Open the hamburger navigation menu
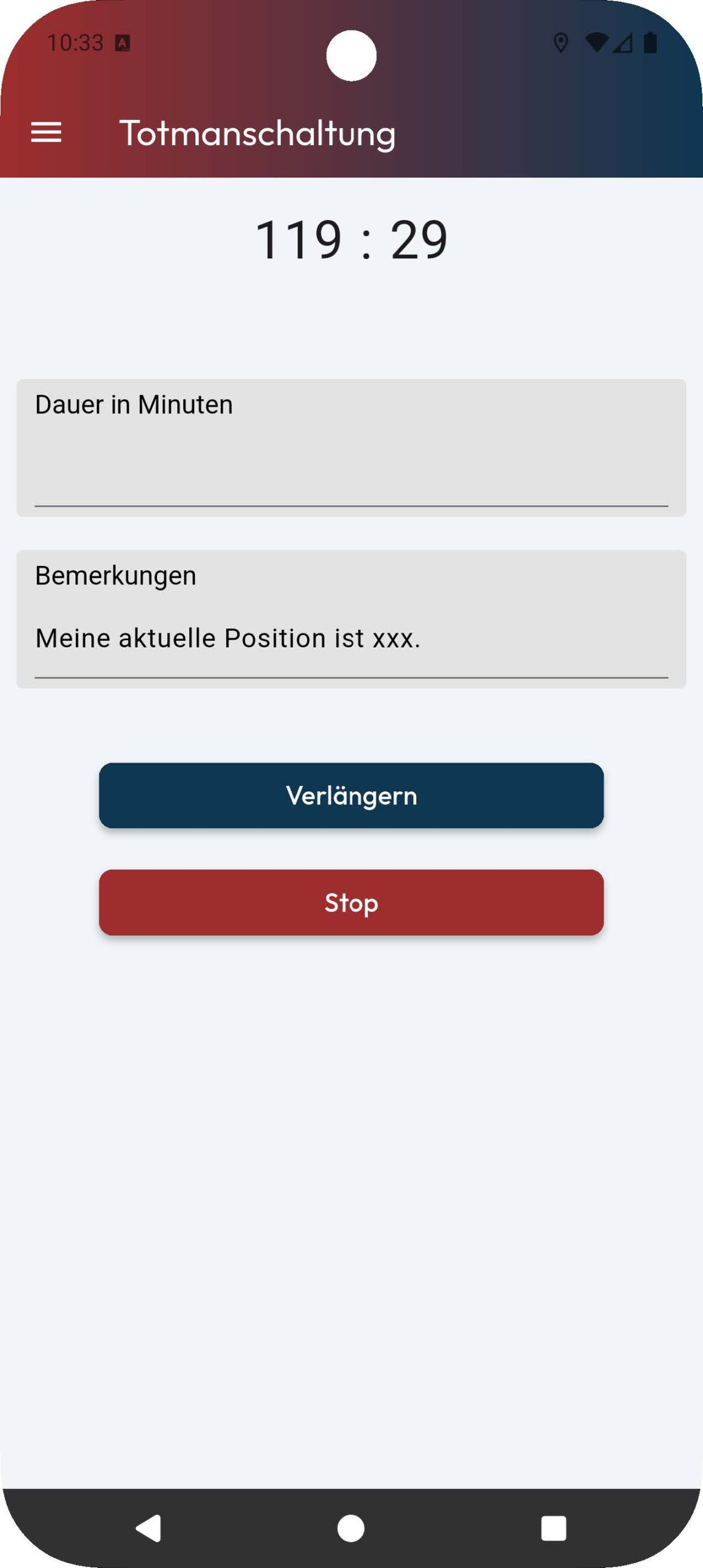Screen dimensions: 703x1568 click(x=47, y=132)
